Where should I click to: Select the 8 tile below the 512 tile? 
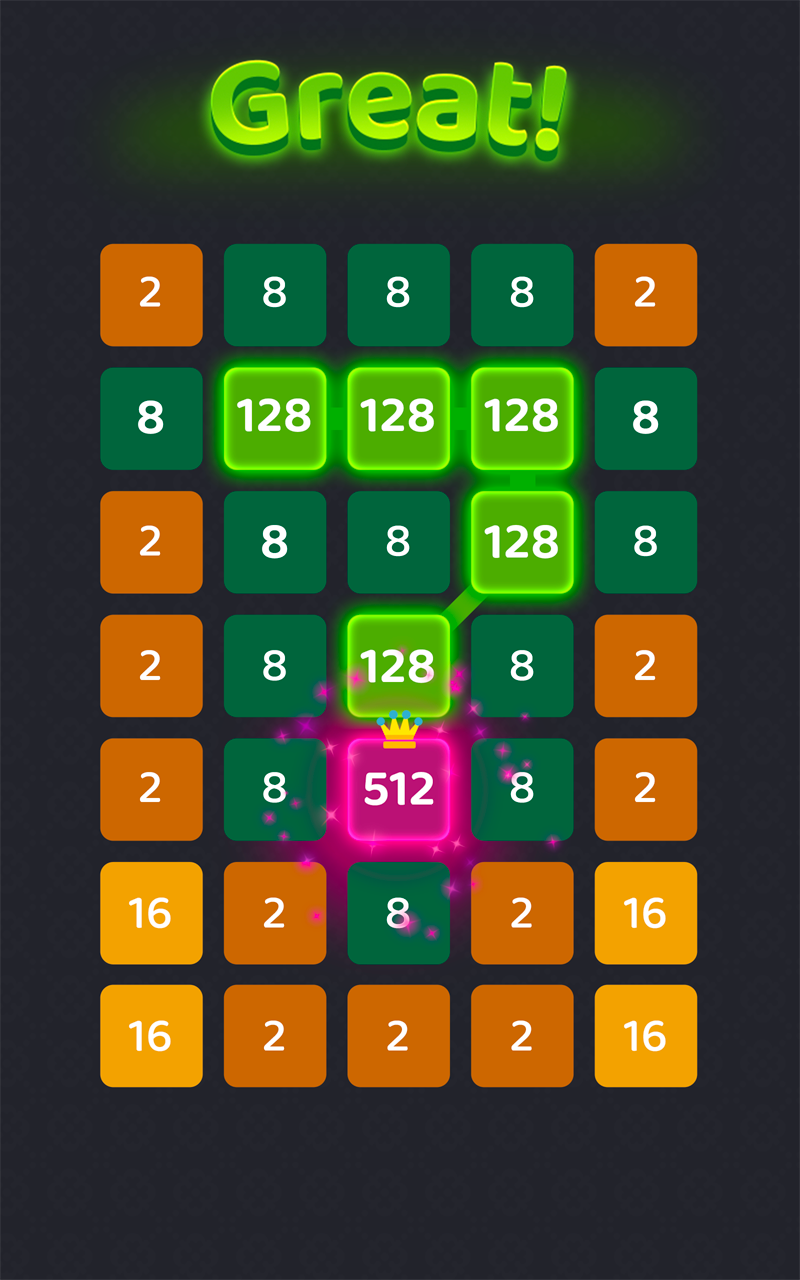(399, 913)
